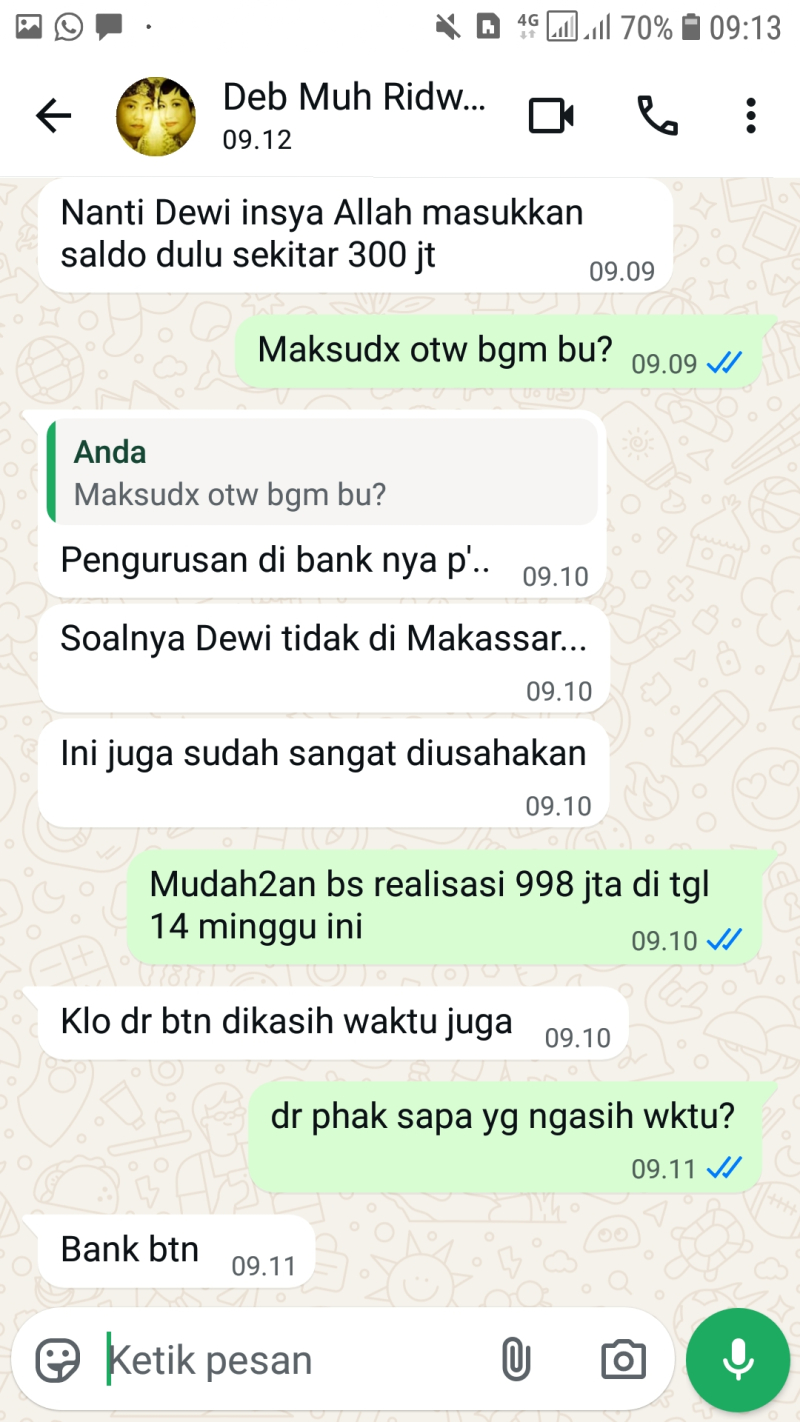Open the sticker and emoji picker
Image resolution: width=800 pixels, height=1422 pixels.
58,1360
